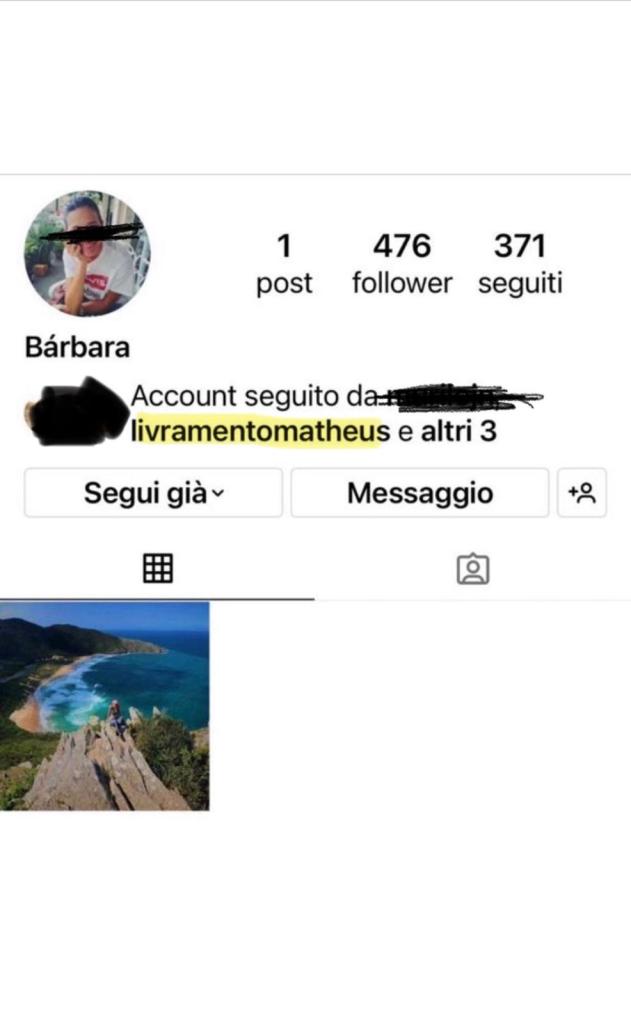View the 476 follower list
The width and height of the screenshot is (631, 1023).
point(402,263)
